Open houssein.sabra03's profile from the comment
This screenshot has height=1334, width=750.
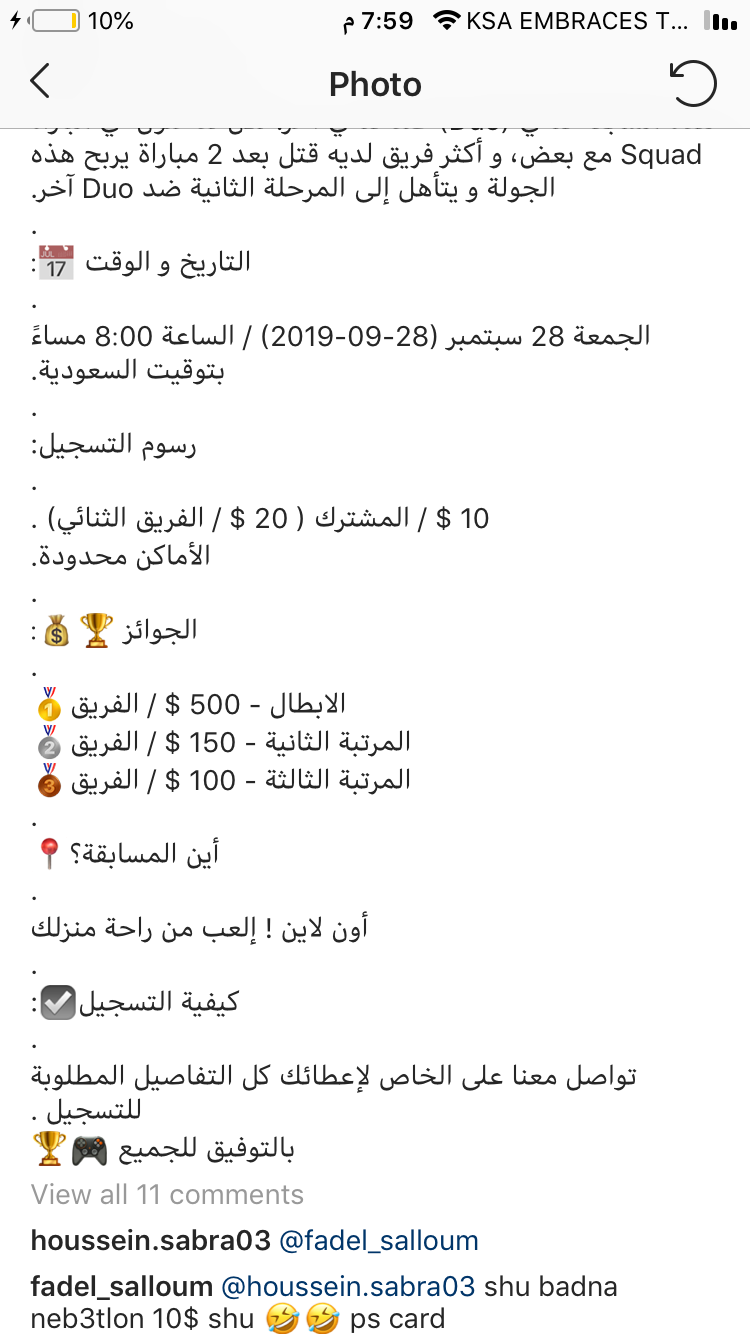point(150,1241)
